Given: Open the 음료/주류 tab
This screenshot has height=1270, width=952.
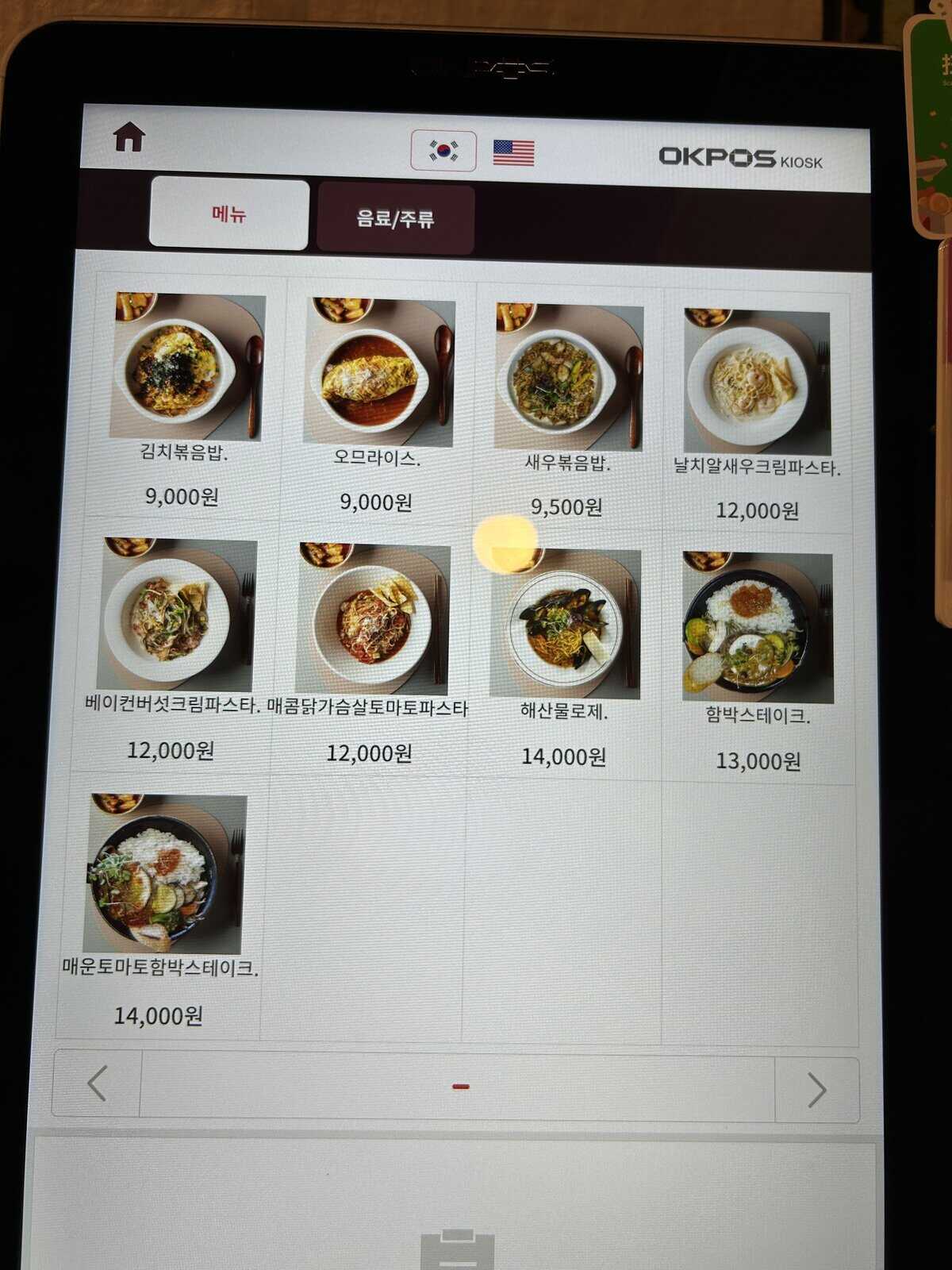Looking at the screenshot, I should tap(395, 218).
